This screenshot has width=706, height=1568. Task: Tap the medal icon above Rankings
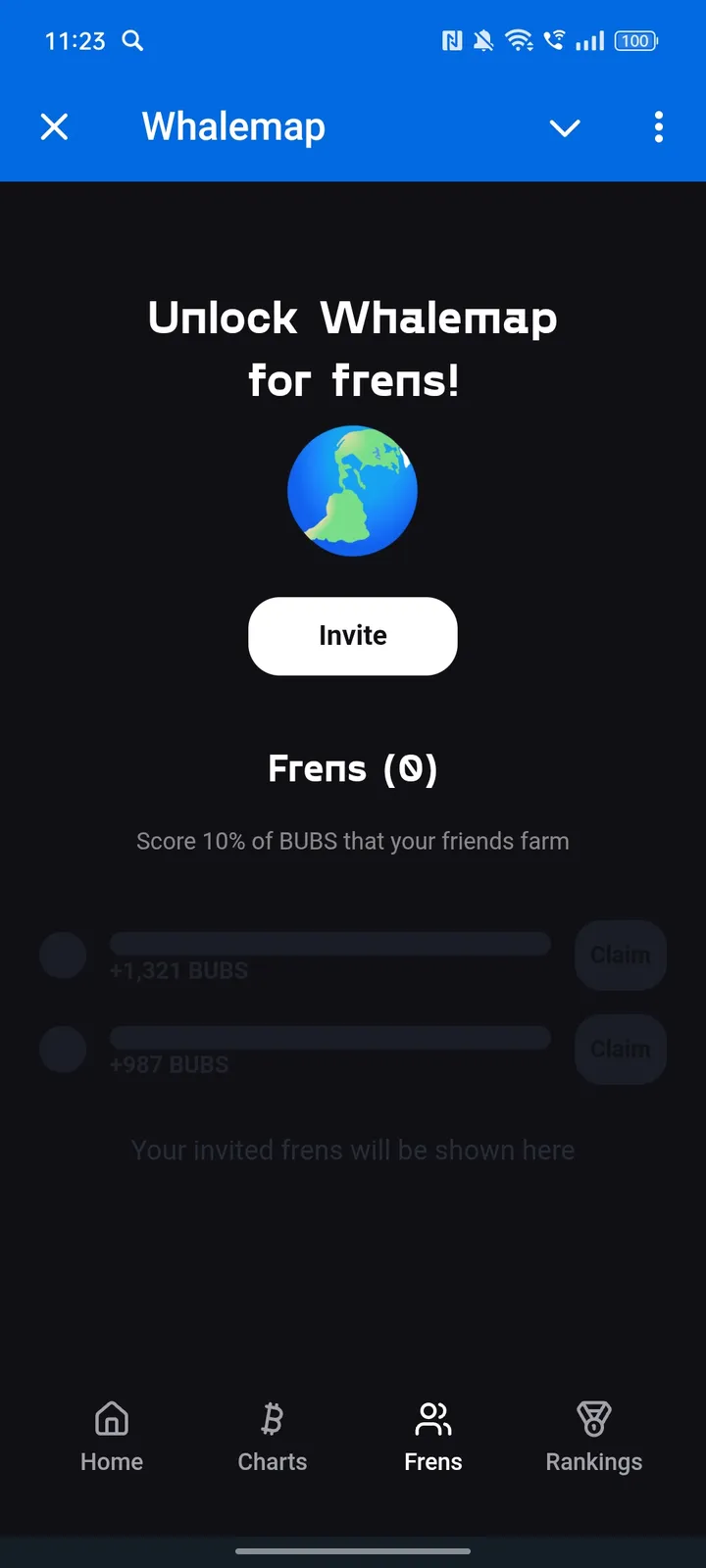point(593,1417)
